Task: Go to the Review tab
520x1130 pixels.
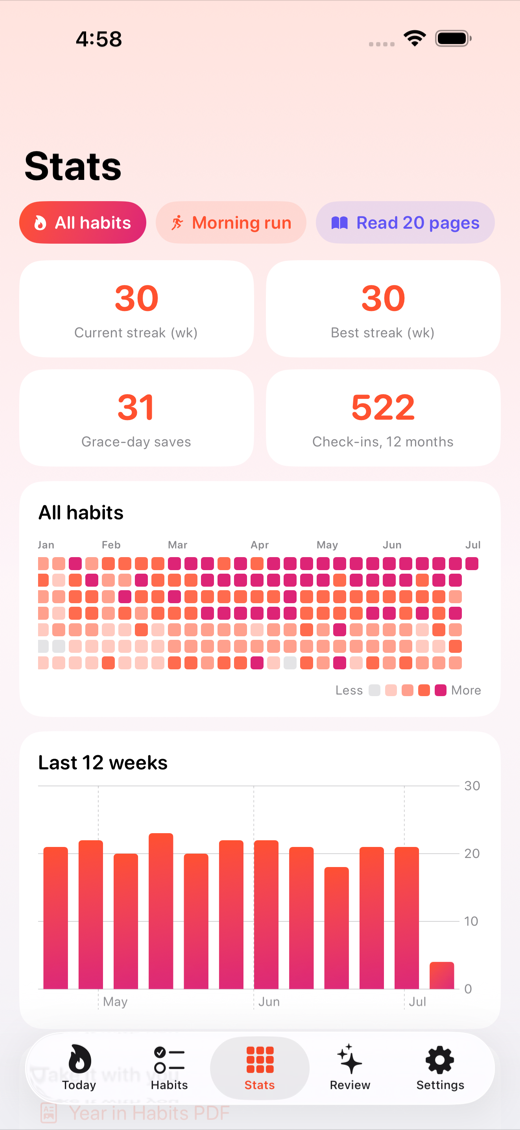Action: point(350,1068)
